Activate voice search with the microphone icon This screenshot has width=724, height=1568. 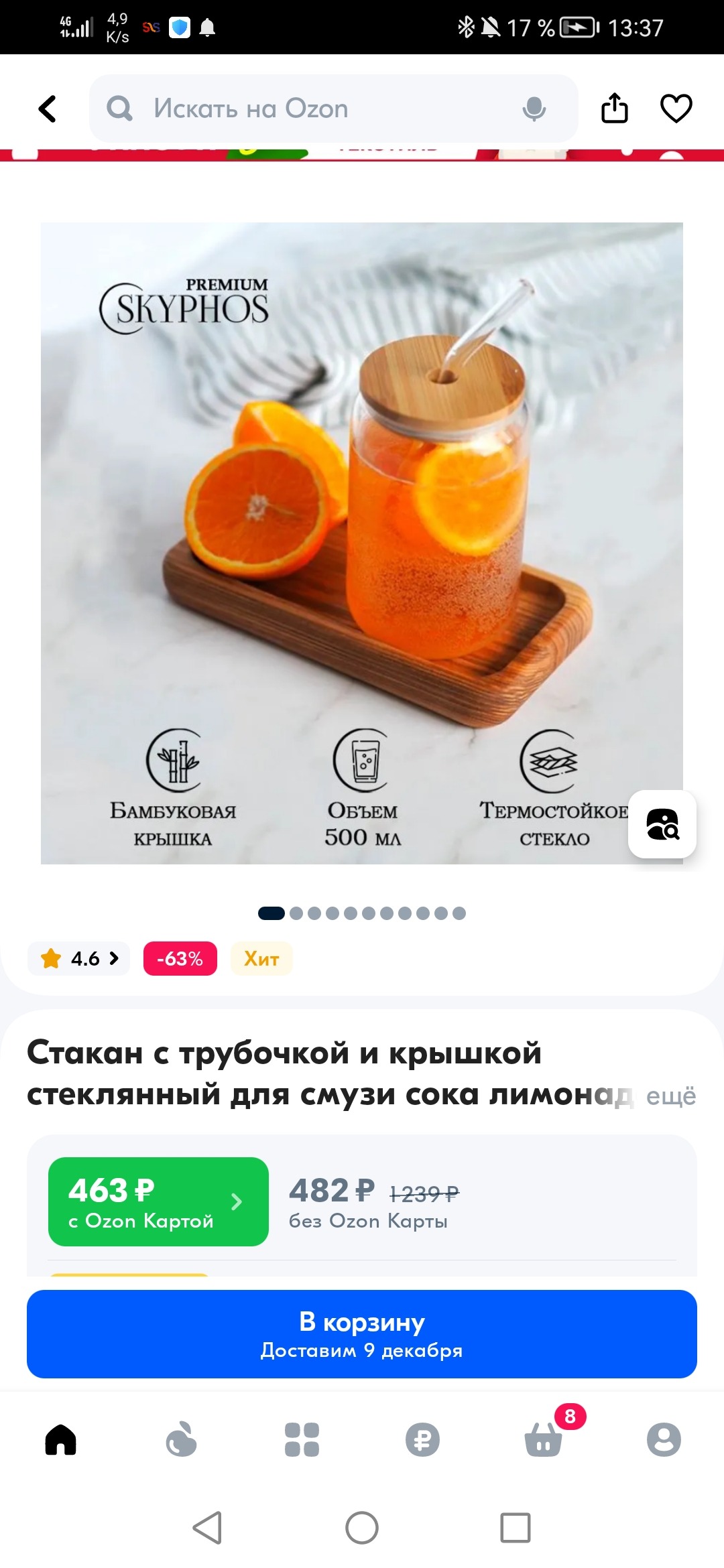pos(533,109)
